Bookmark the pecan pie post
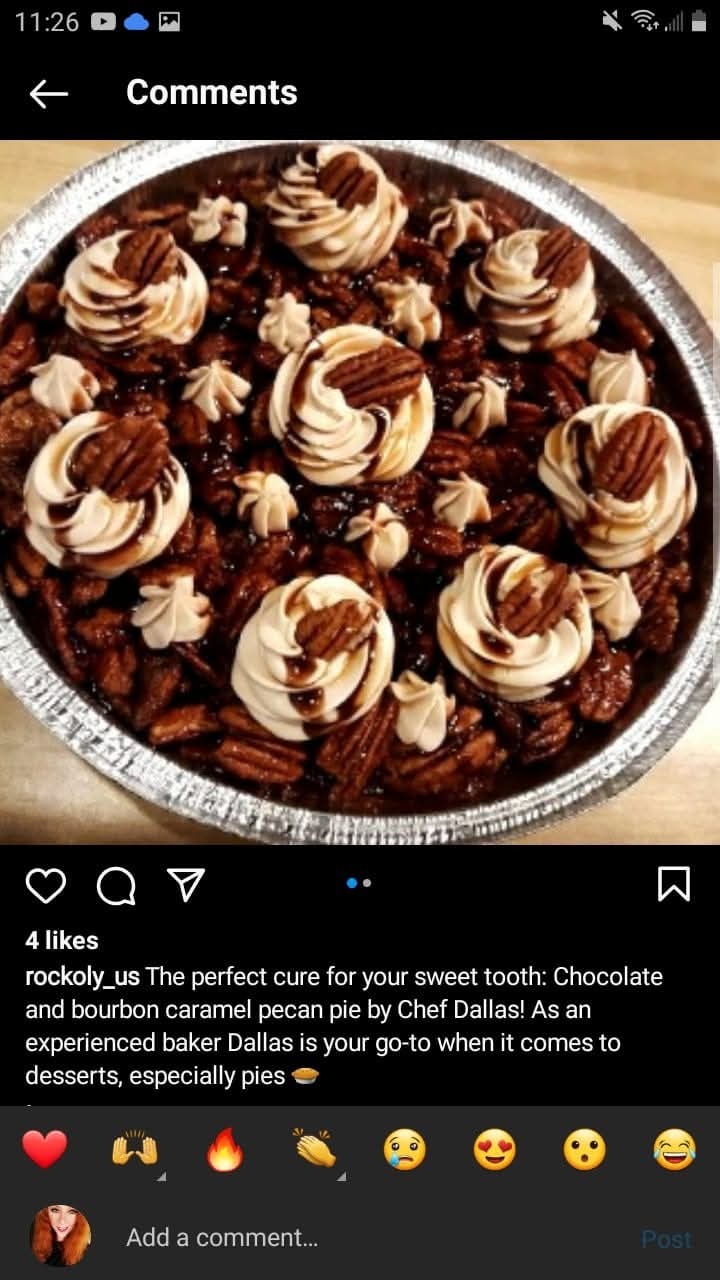 pyautogui.click(x=674, y=884)
